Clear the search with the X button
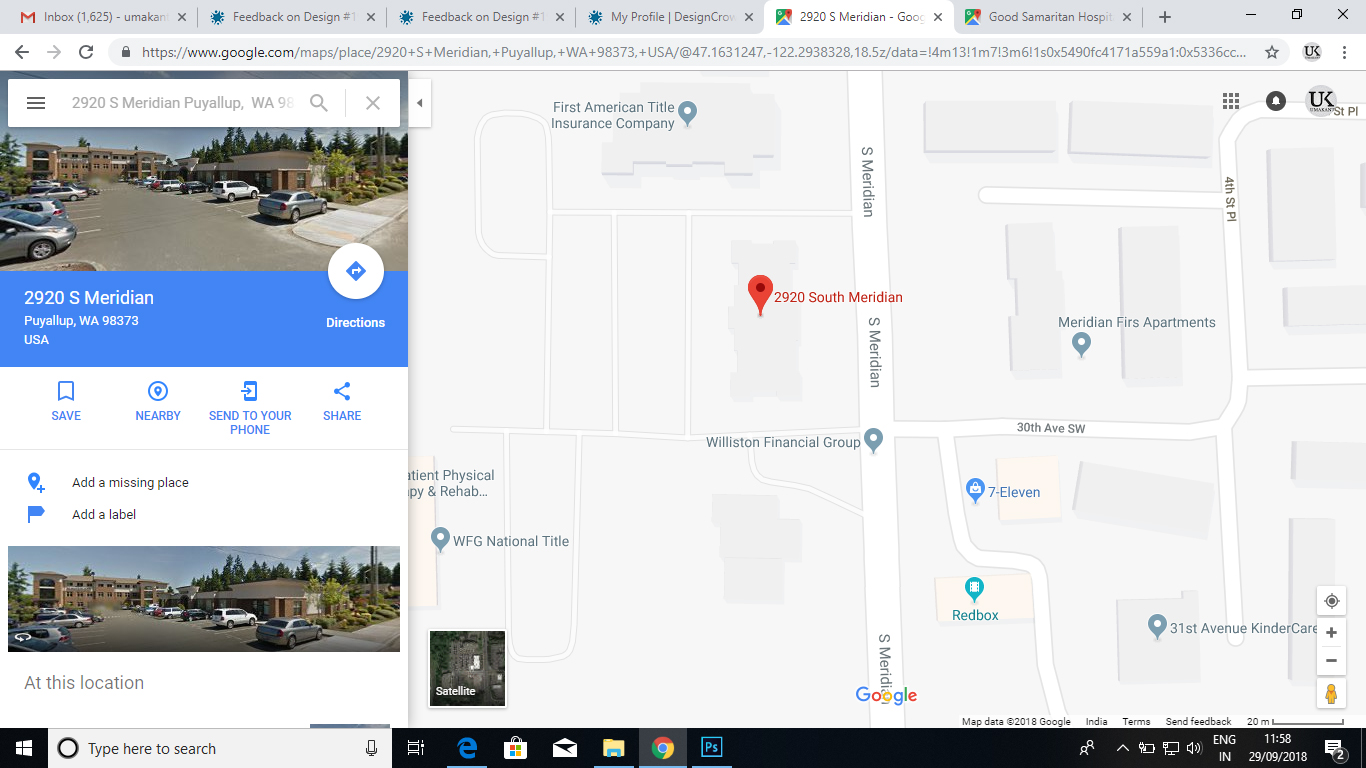Image resolution: width=1366 pixels, height=768 pixels. click(x=373, y=103)
